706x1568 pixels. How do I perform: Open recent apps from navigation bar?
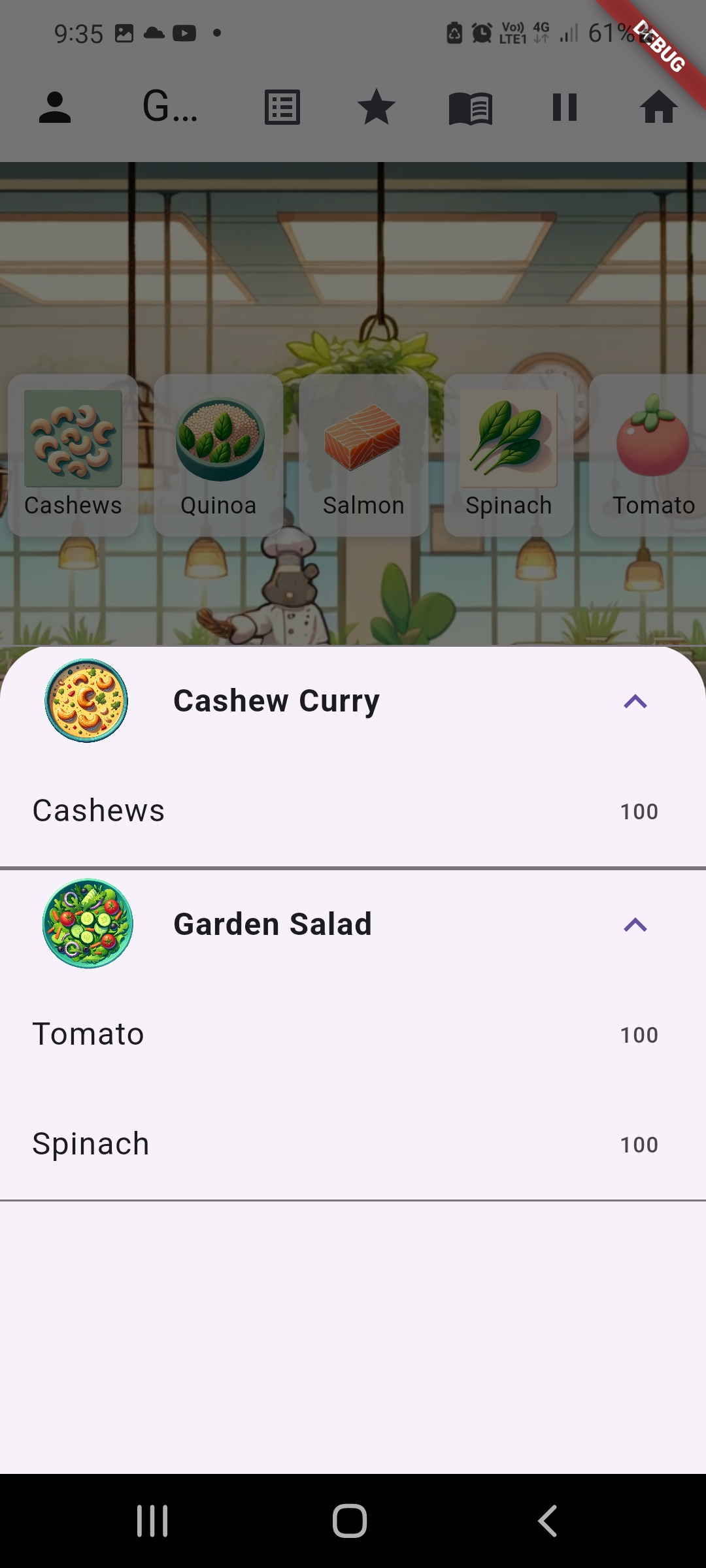coord(152,1521)
